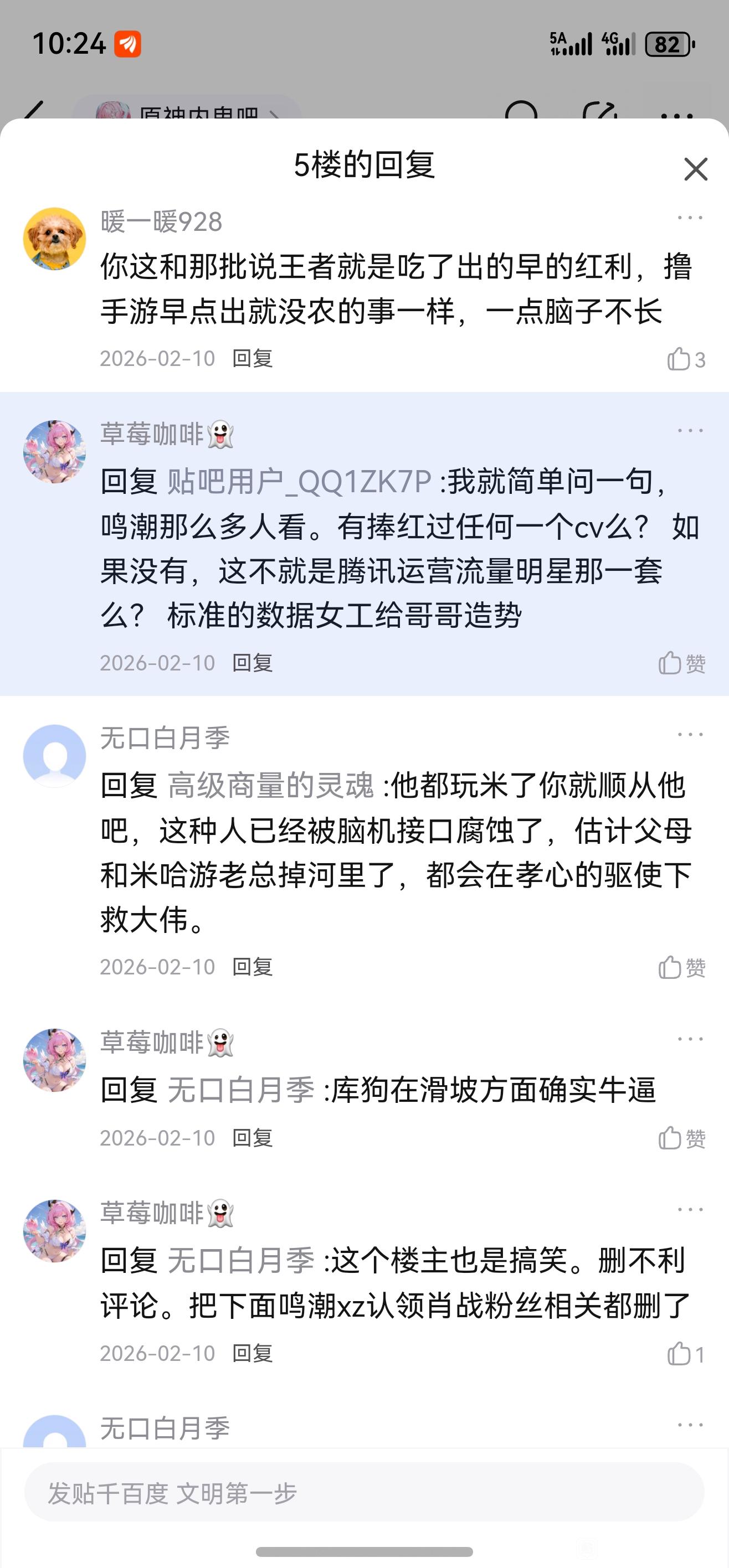729x1568 pixels.
Task: Open 暖一暖928's profile avatar
Action: click(x=54, y=239)
